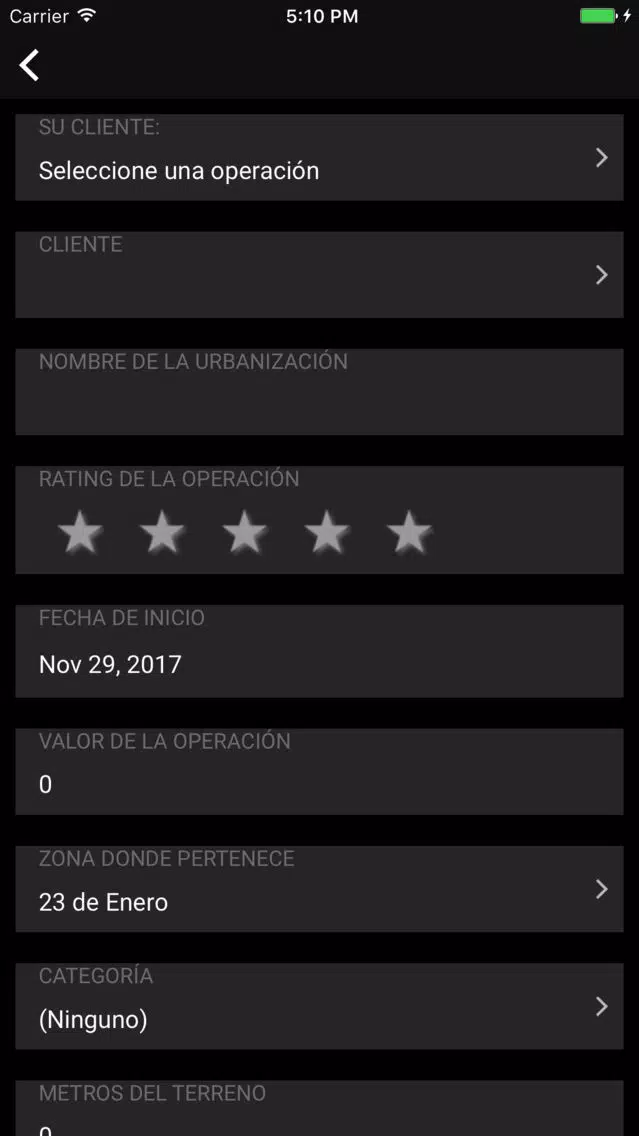Choose a Categoría option
Viewport: 639px width, 1136px height.
pyautogui.click(x=320, y=1006)
